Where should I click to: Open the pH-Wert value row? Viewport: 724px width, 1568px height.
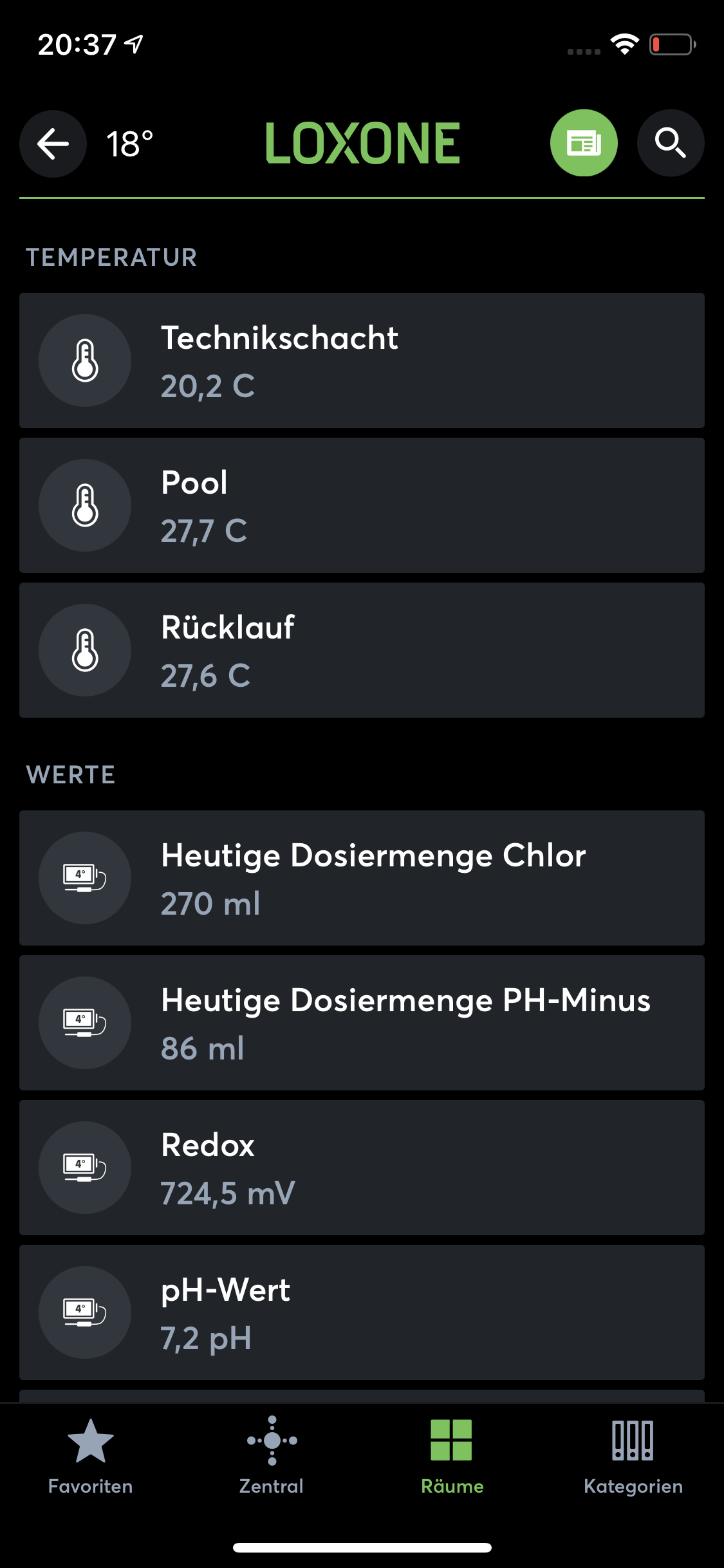(362, 1312)
